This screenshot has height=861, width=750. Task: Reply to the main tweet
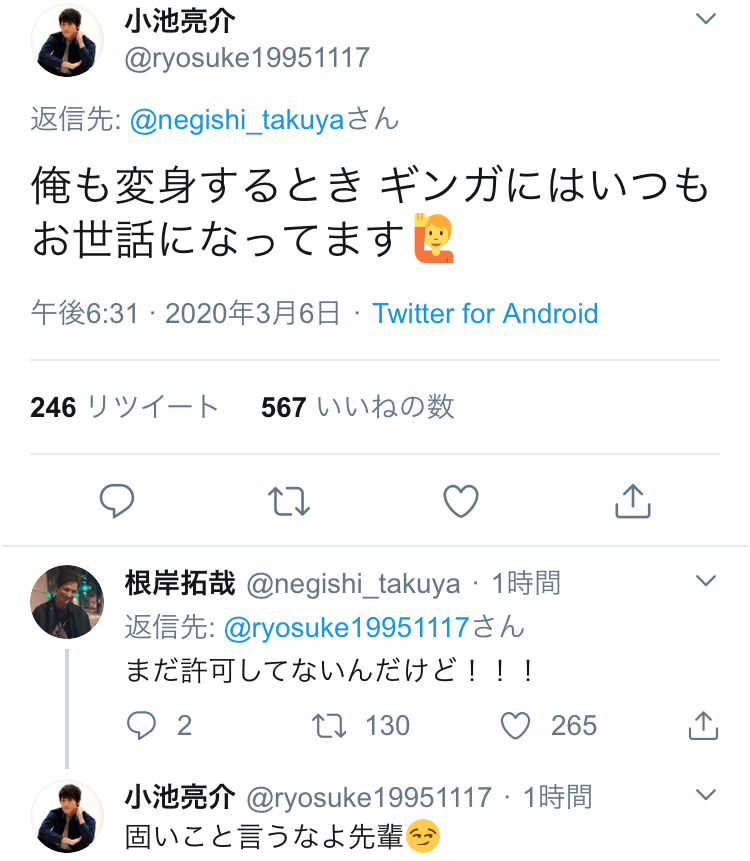117,500
